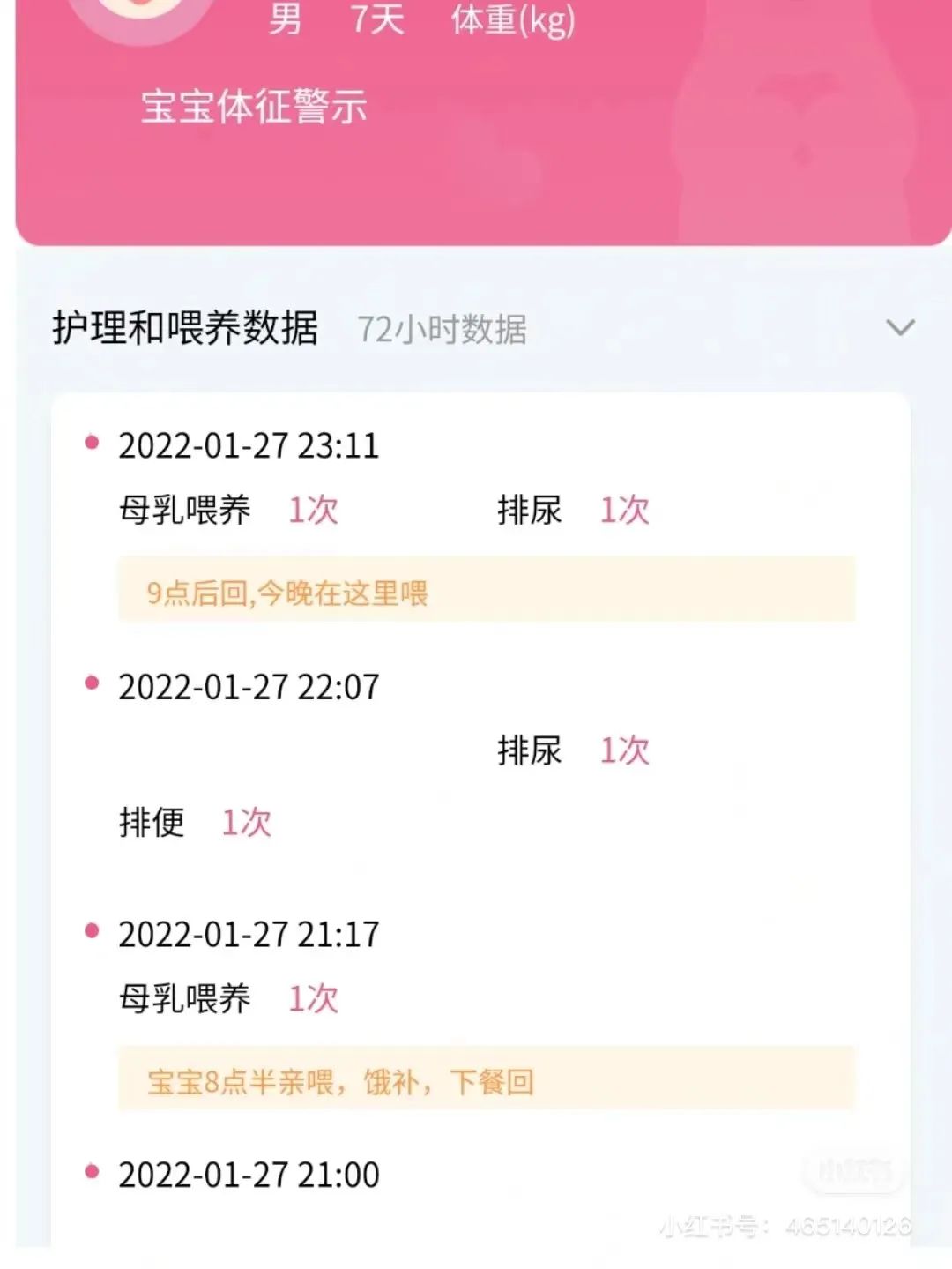Screen dimensions: 952x1269
Task: Toggle the 排便 record under 22:07
Action: point(152,823)
